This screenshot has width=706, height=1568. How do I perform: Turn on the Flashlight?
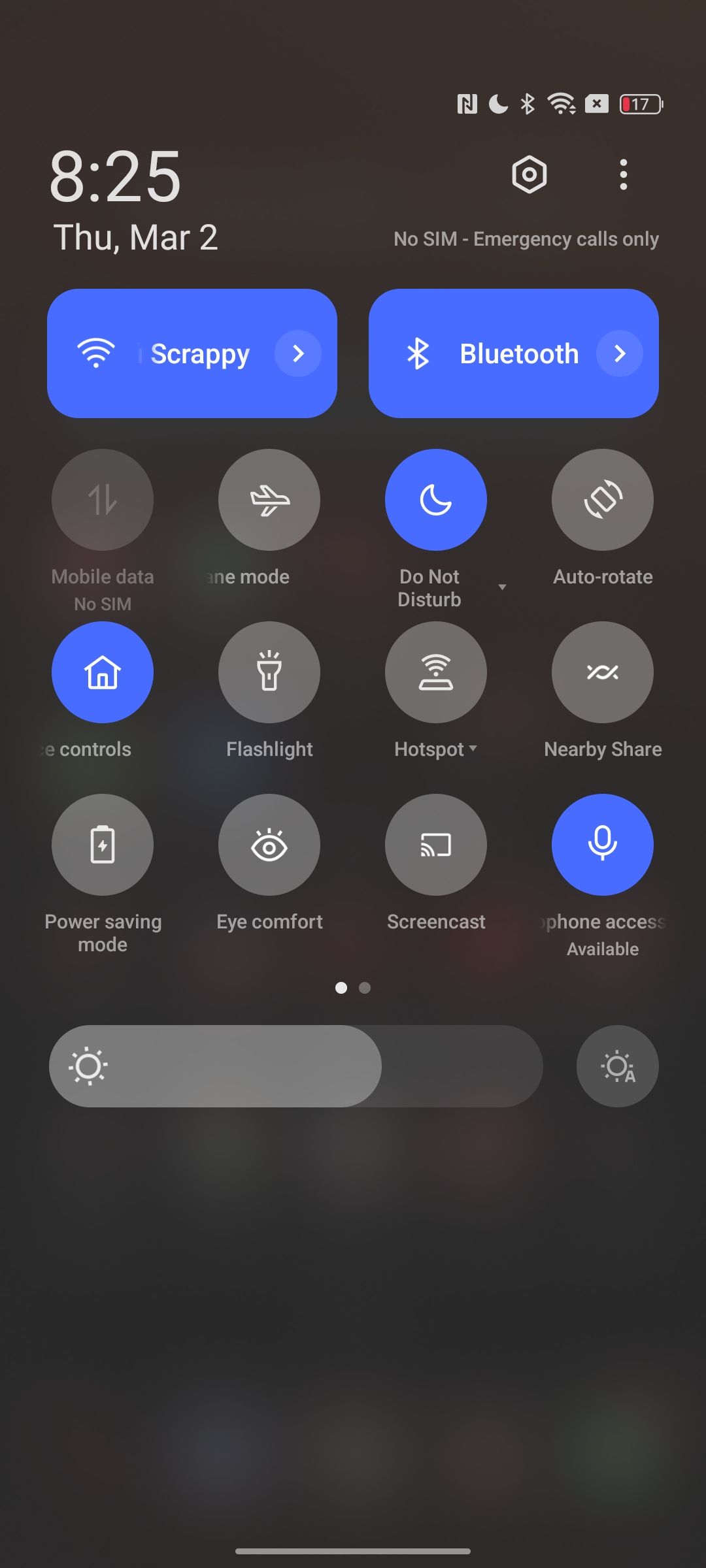269,672
